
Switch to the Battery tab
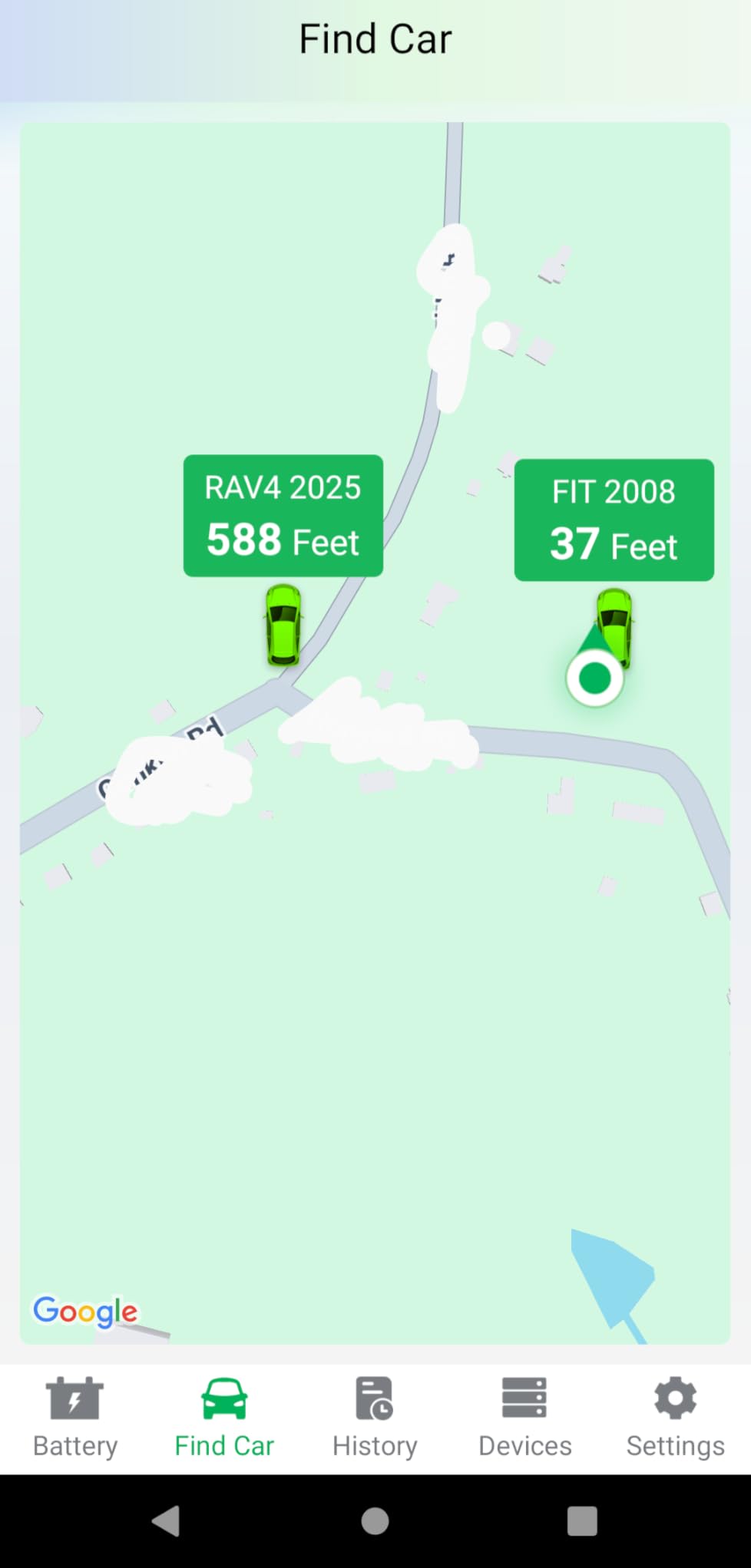tap(75, 1418)
